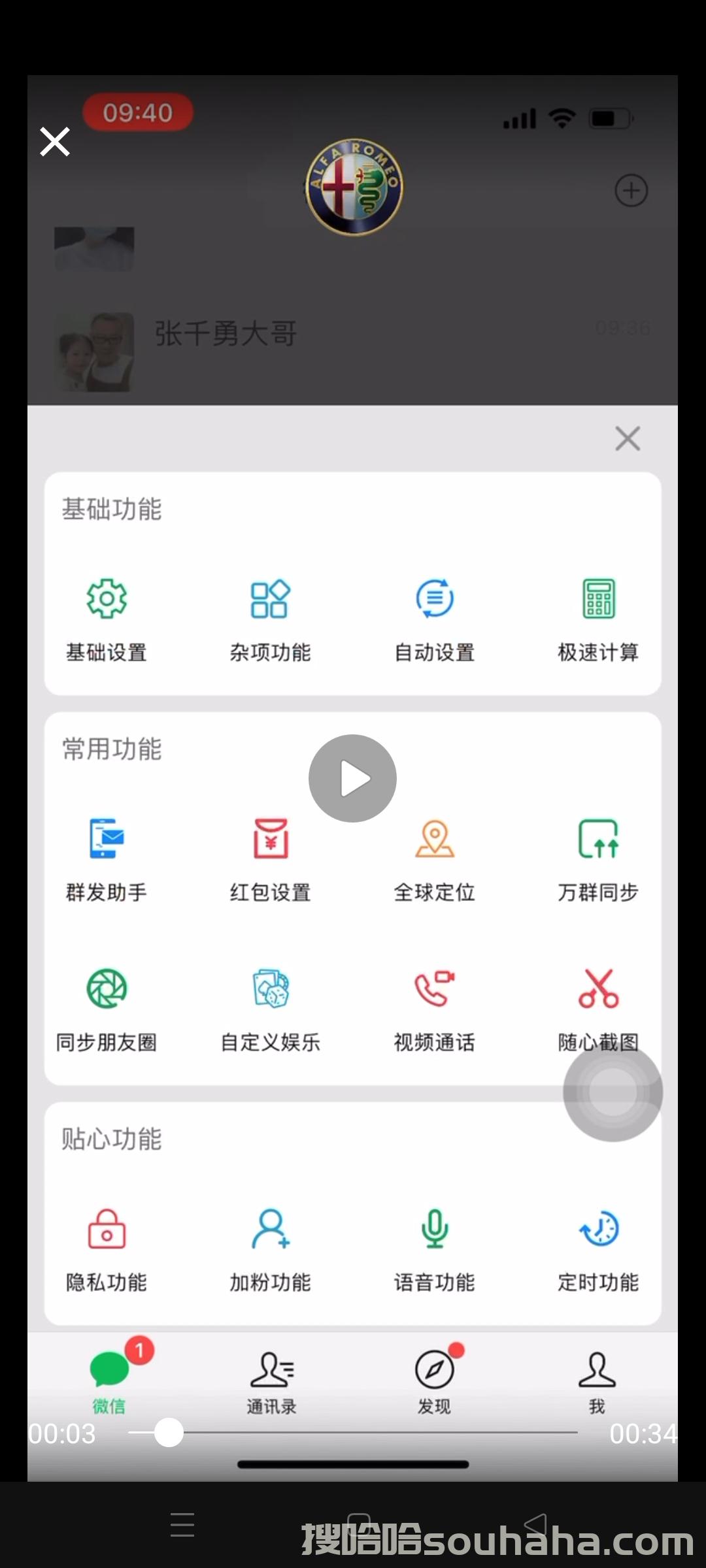Close the video player
Viewport: 706px width, 1568px height.
pos(55,141)
